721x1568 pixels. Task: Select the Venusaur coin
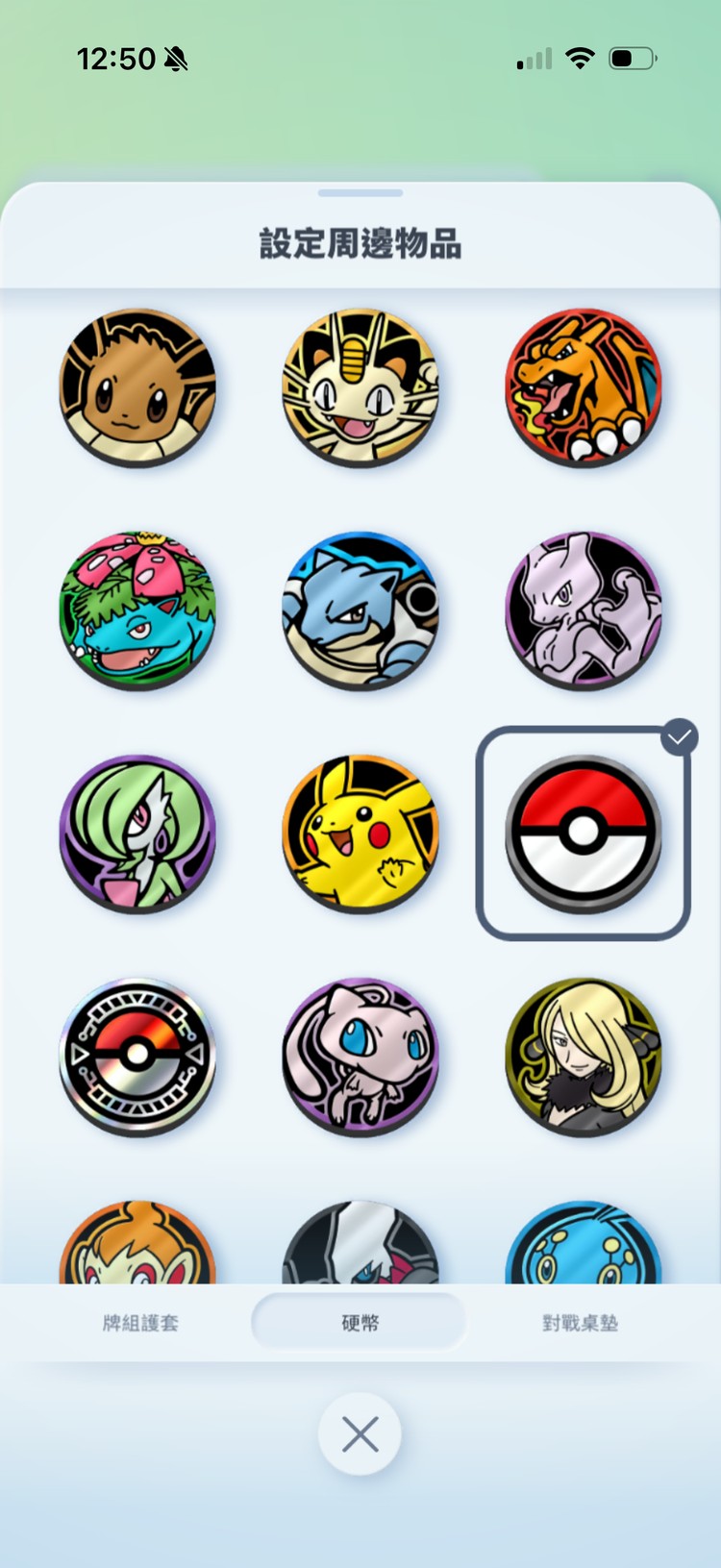pos(137,610)
